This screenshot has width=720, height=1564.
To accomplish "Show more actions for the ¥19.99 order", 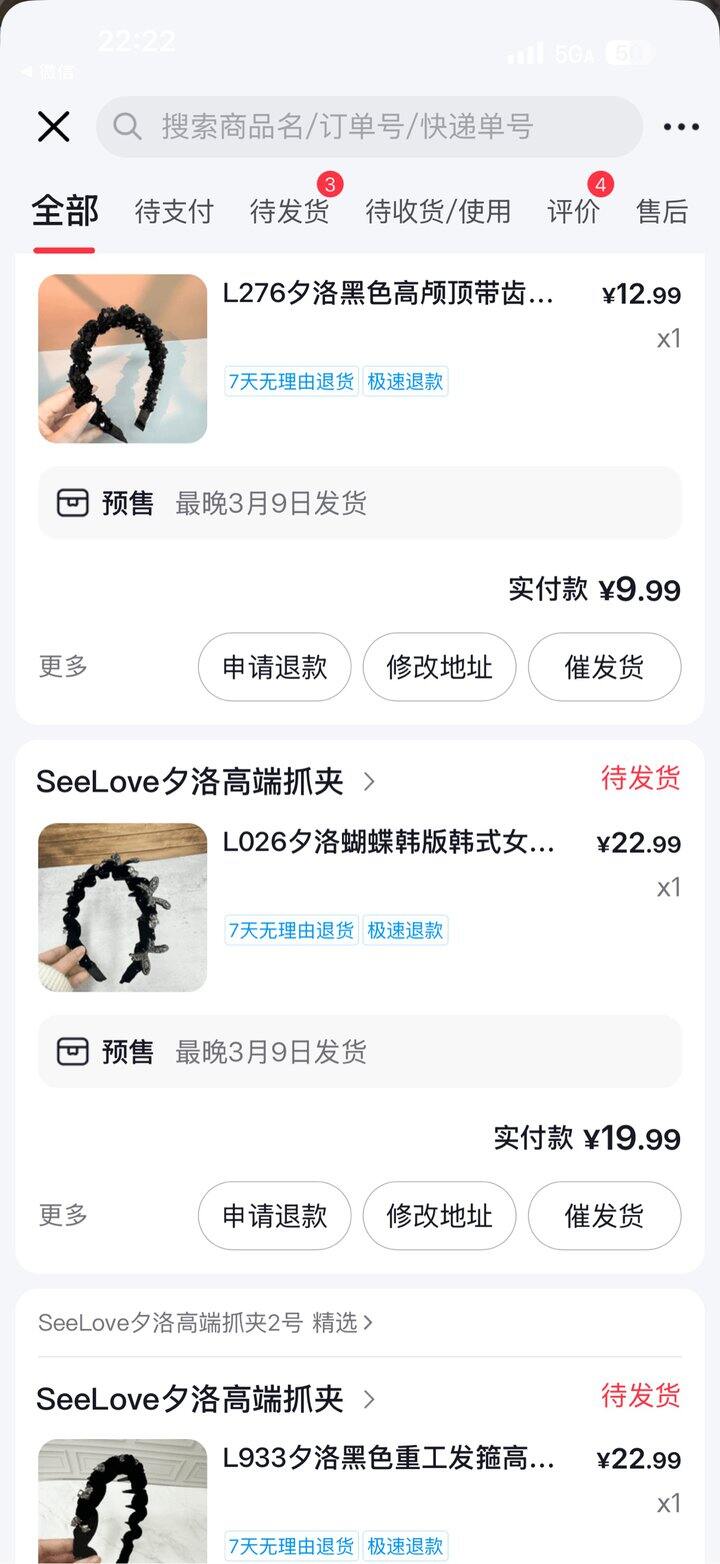I will [63, 1216].
